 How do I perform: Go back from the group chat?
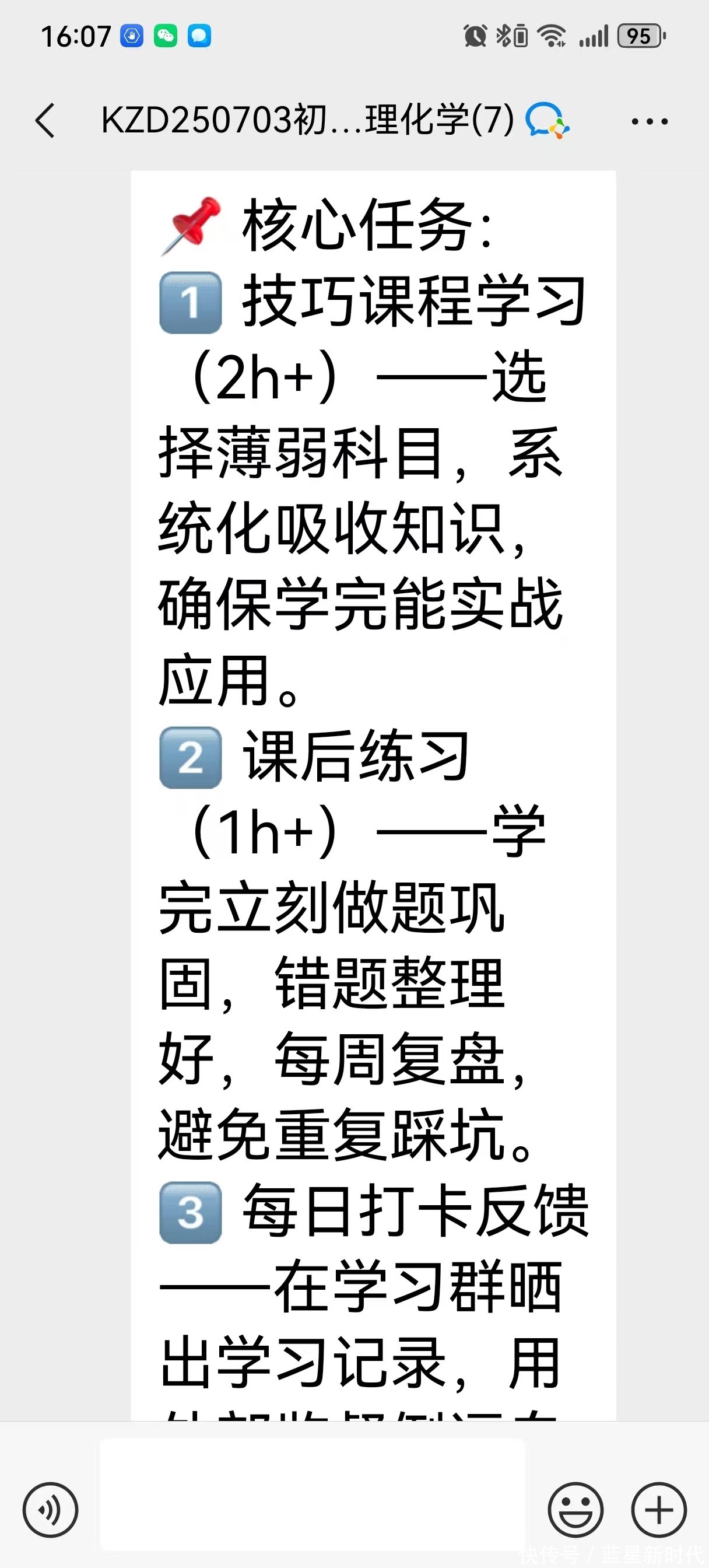(45, 121)
